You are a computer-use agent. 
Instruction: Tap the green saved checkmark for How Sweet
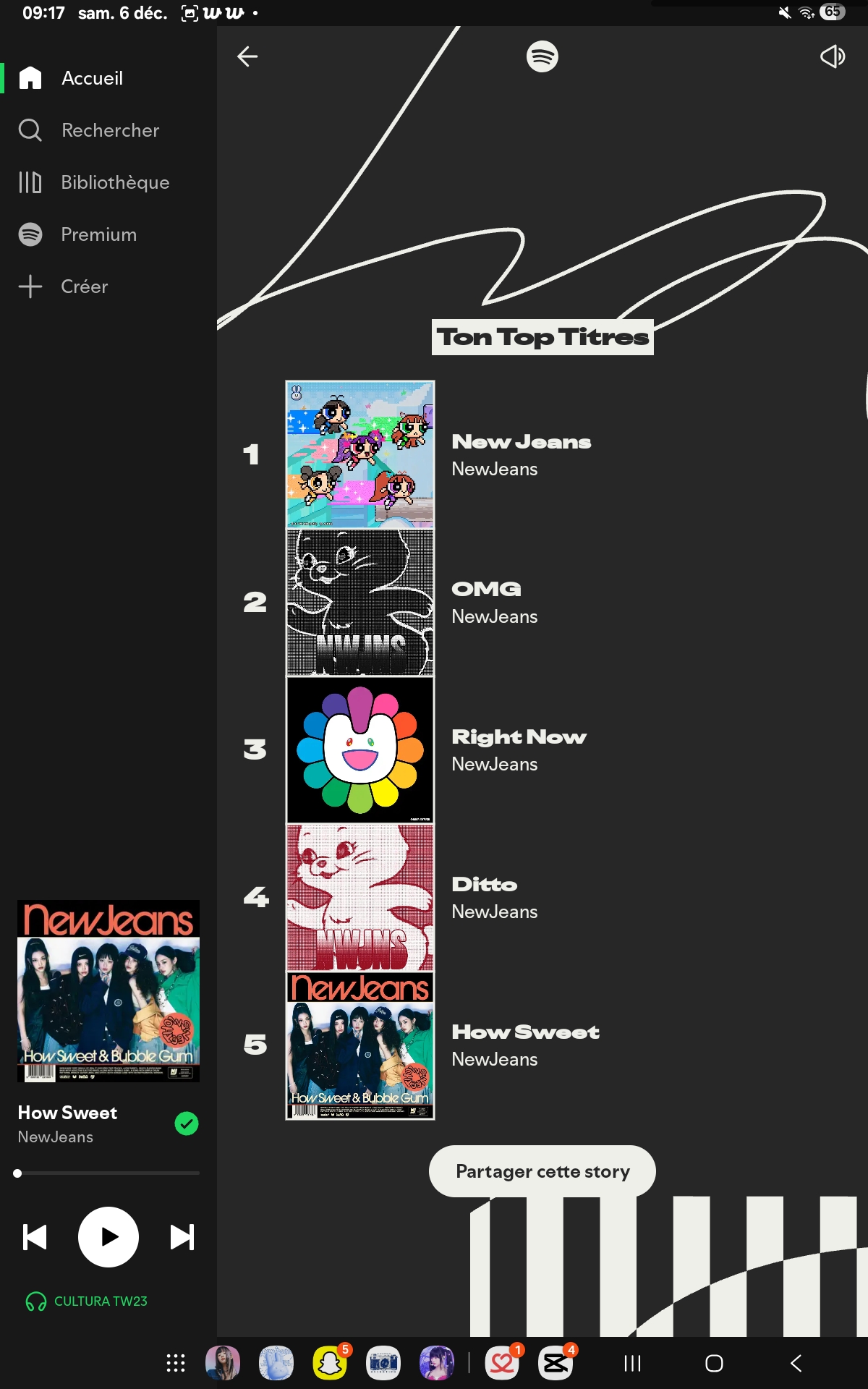pyautogui.click(x=187, y=1123)
